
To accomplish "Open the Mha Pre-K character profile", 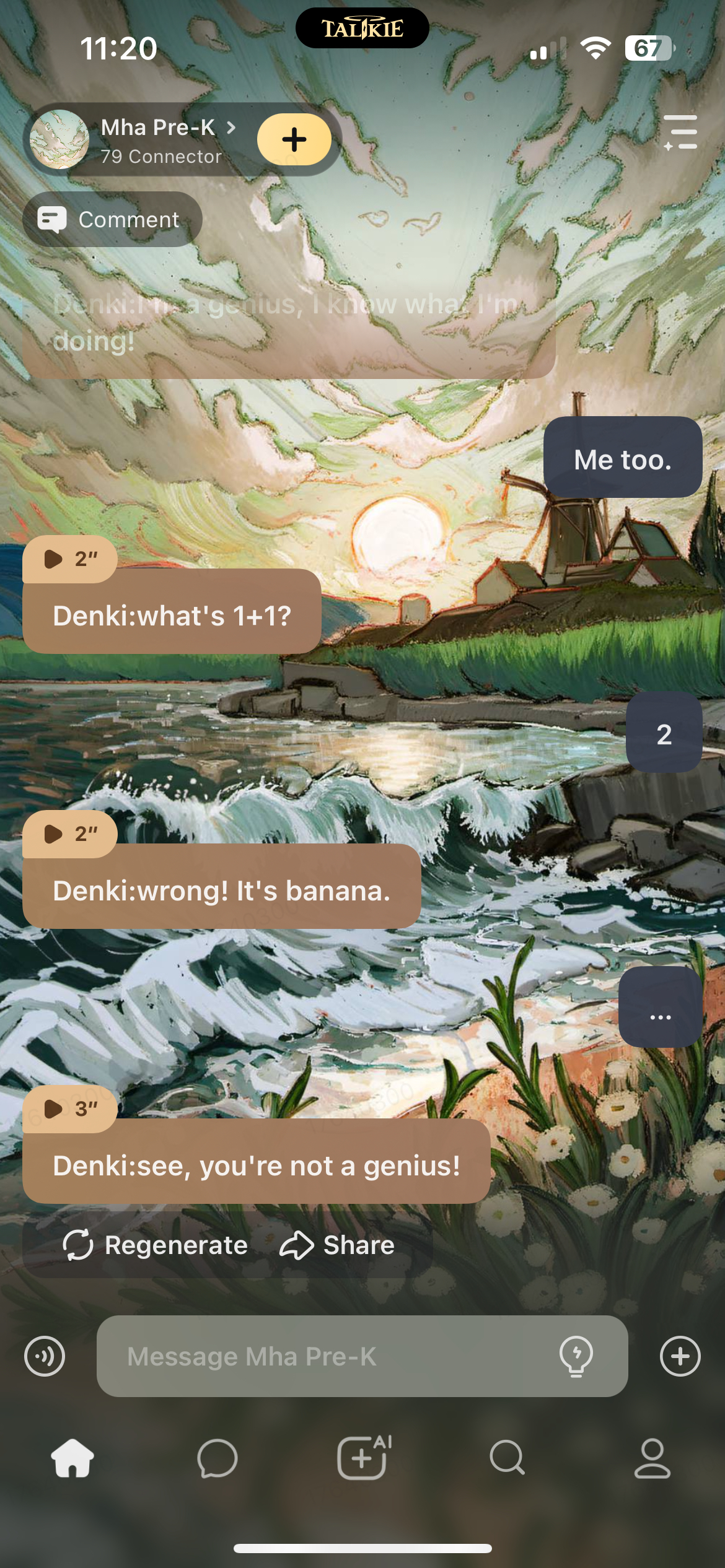I will (158, 140).
